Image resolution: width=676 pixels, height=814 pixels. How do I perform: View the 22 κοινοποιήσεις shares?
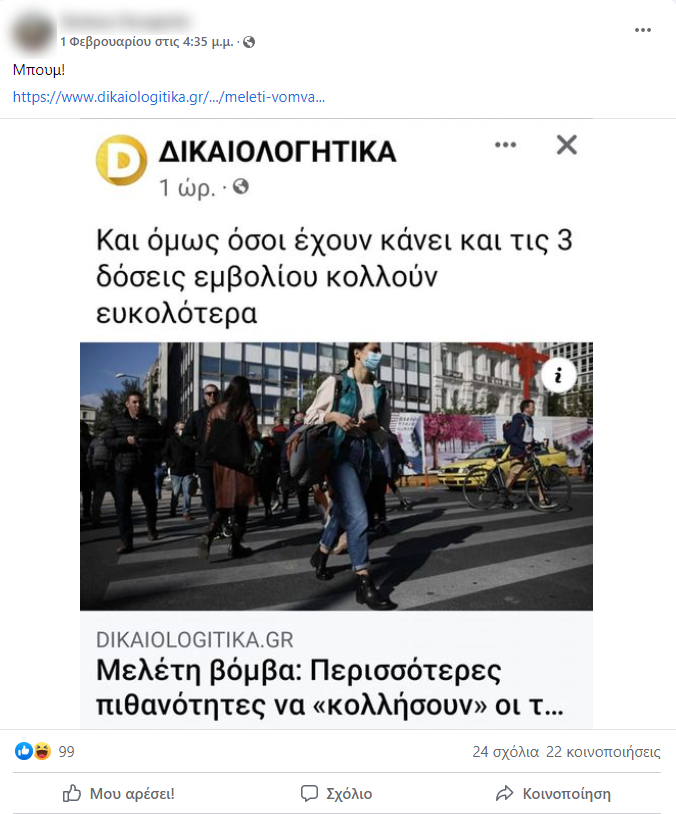[603, 752]
